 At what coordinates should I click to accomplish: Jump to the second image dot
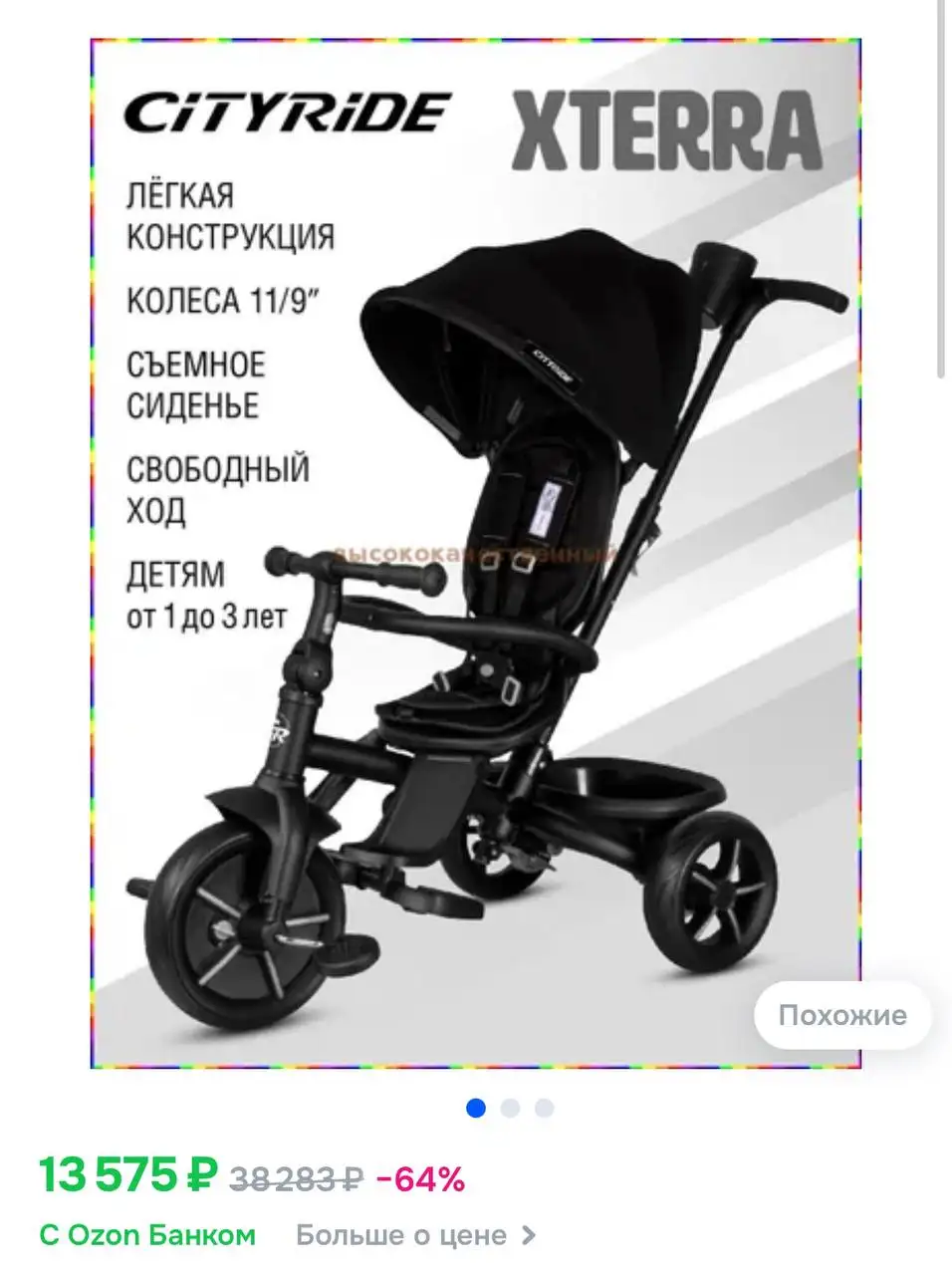point(510,1108)
